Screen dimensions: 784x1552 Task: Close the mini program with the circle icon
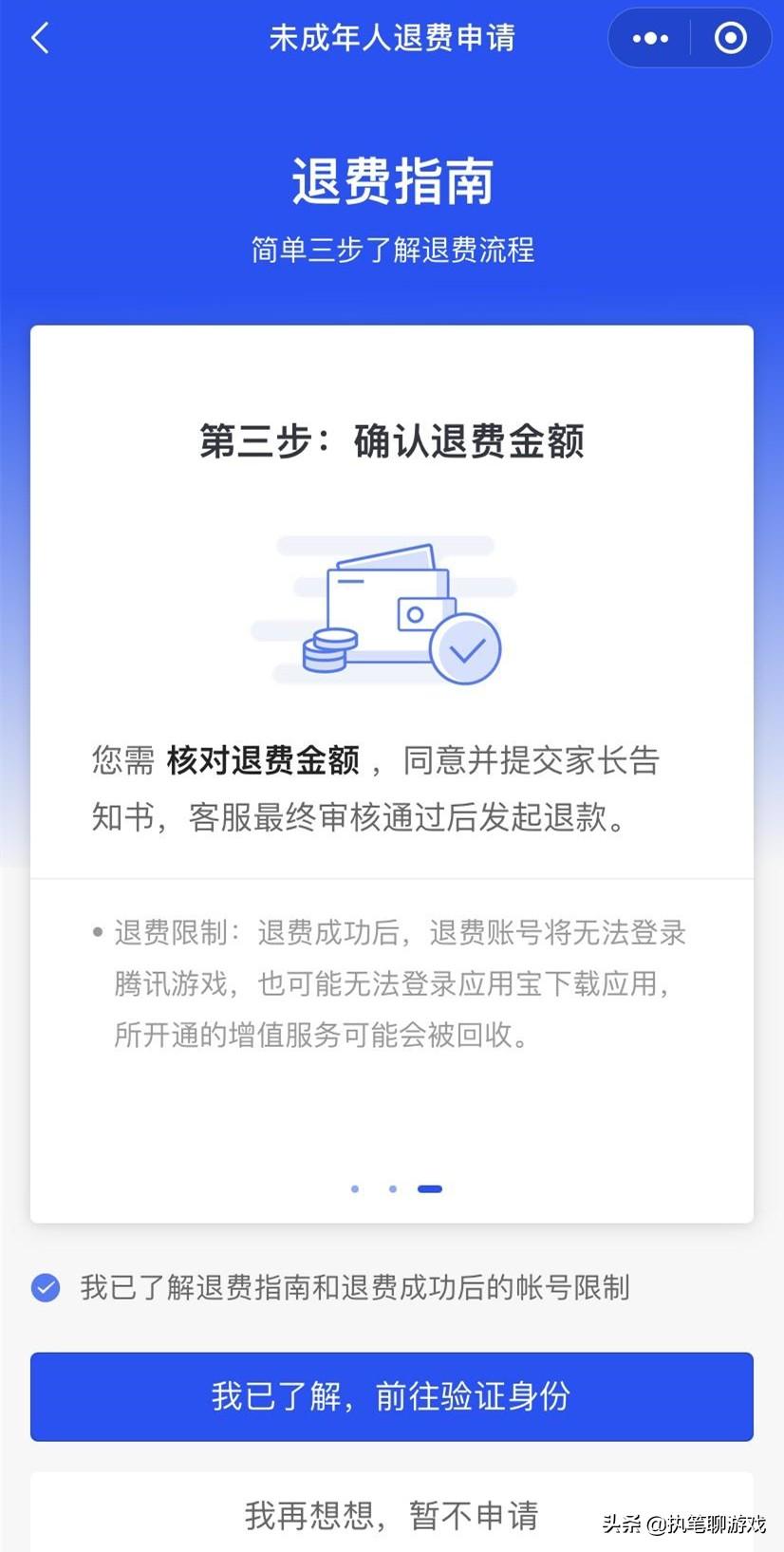tap(730, 39)
